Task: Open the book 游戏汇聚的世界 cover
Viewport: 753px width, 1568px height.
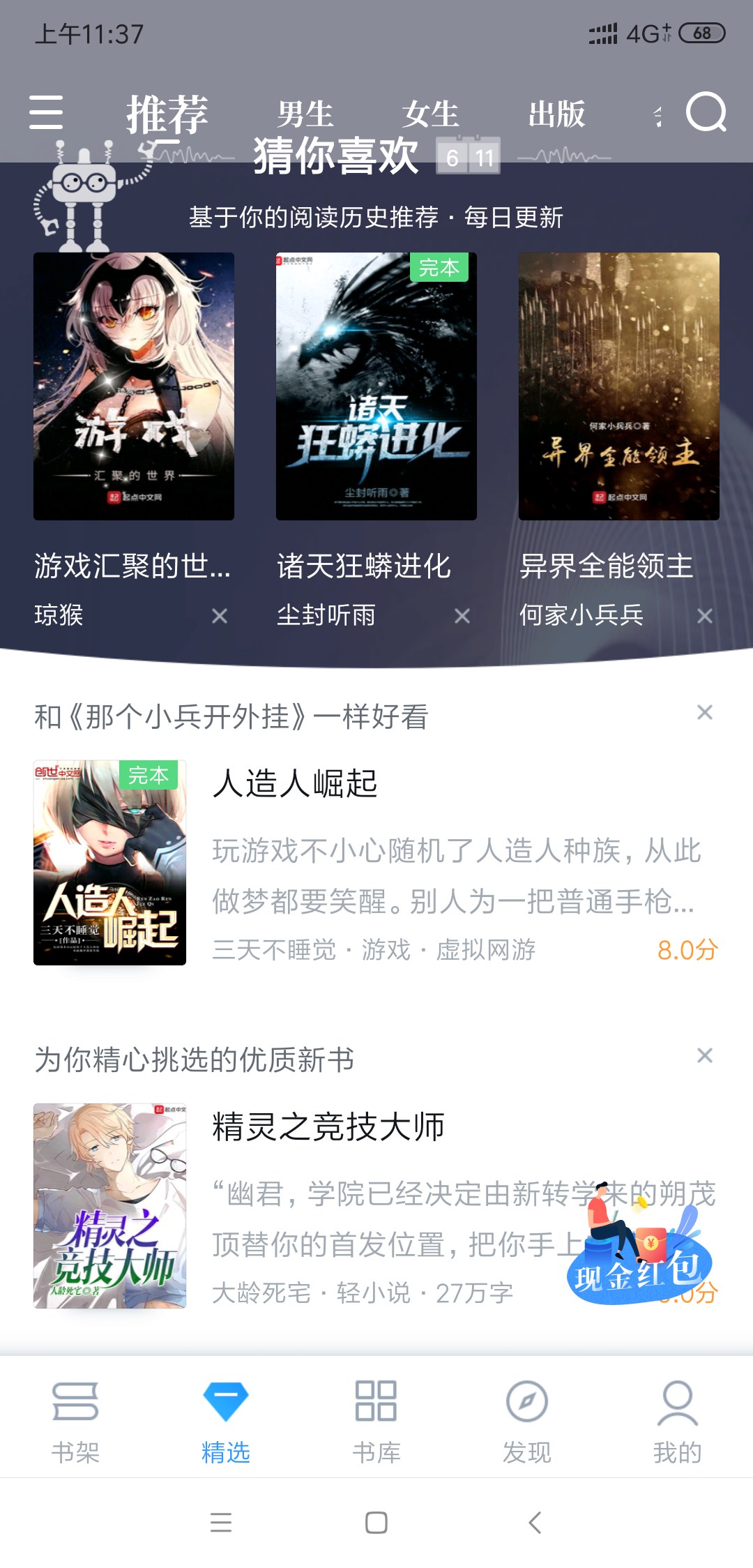Action: [134, 386]
